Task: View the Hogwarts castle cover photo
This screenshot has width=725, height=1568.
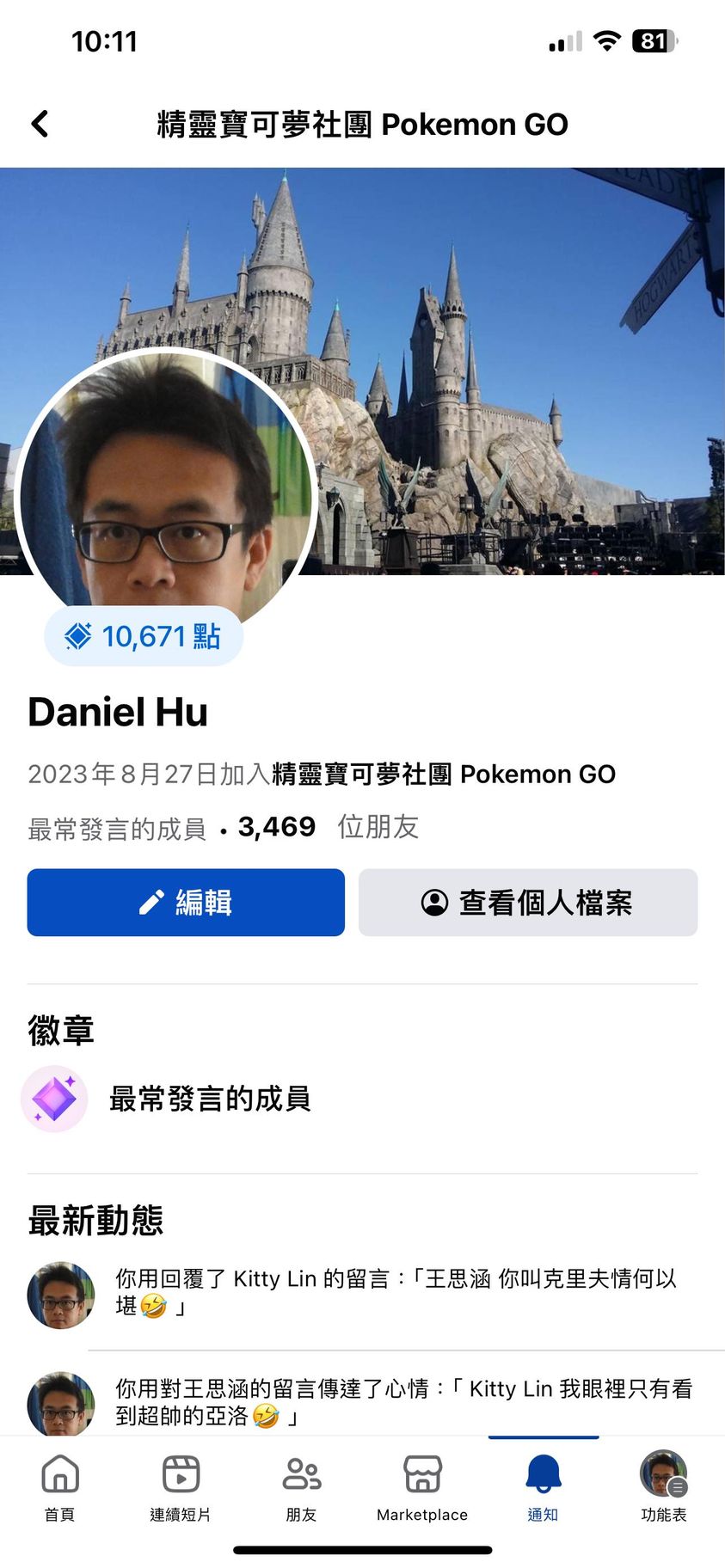Action: (516, 344)
